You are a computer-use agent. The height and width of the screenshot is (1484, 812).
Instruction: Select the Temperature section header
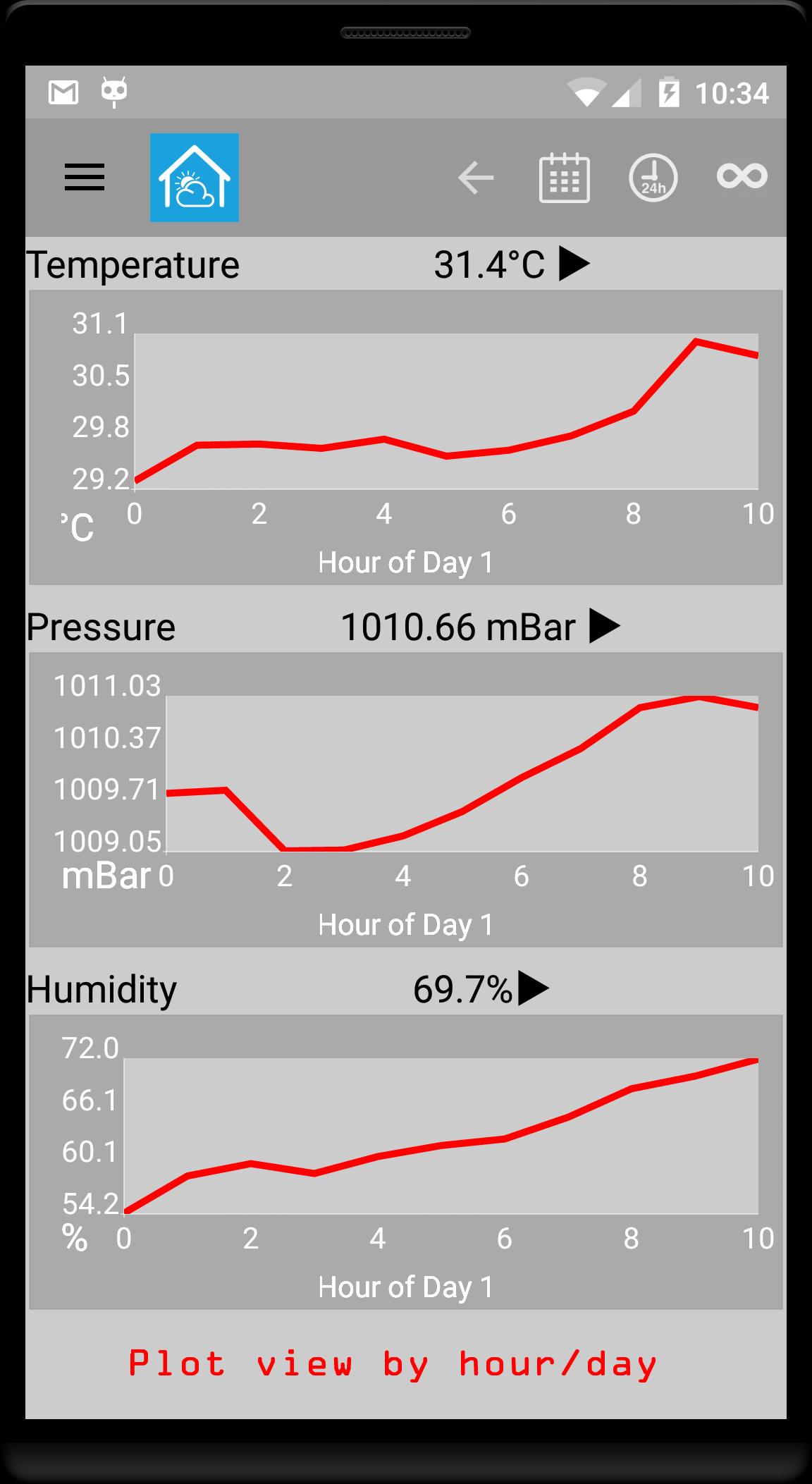131,264
